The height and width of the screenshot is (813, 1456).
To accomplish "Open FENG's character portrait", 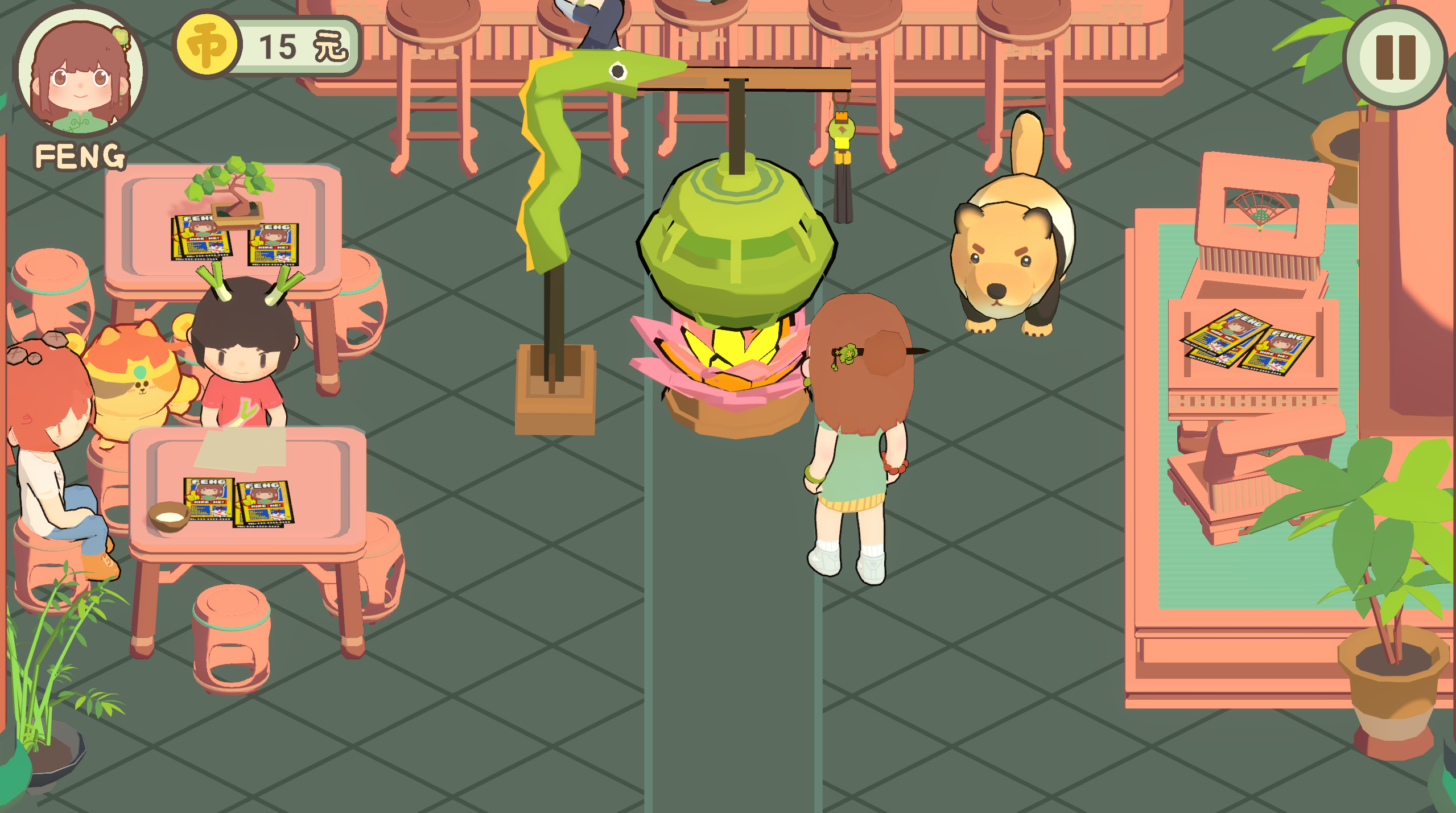I will click(x=80, y=73).
